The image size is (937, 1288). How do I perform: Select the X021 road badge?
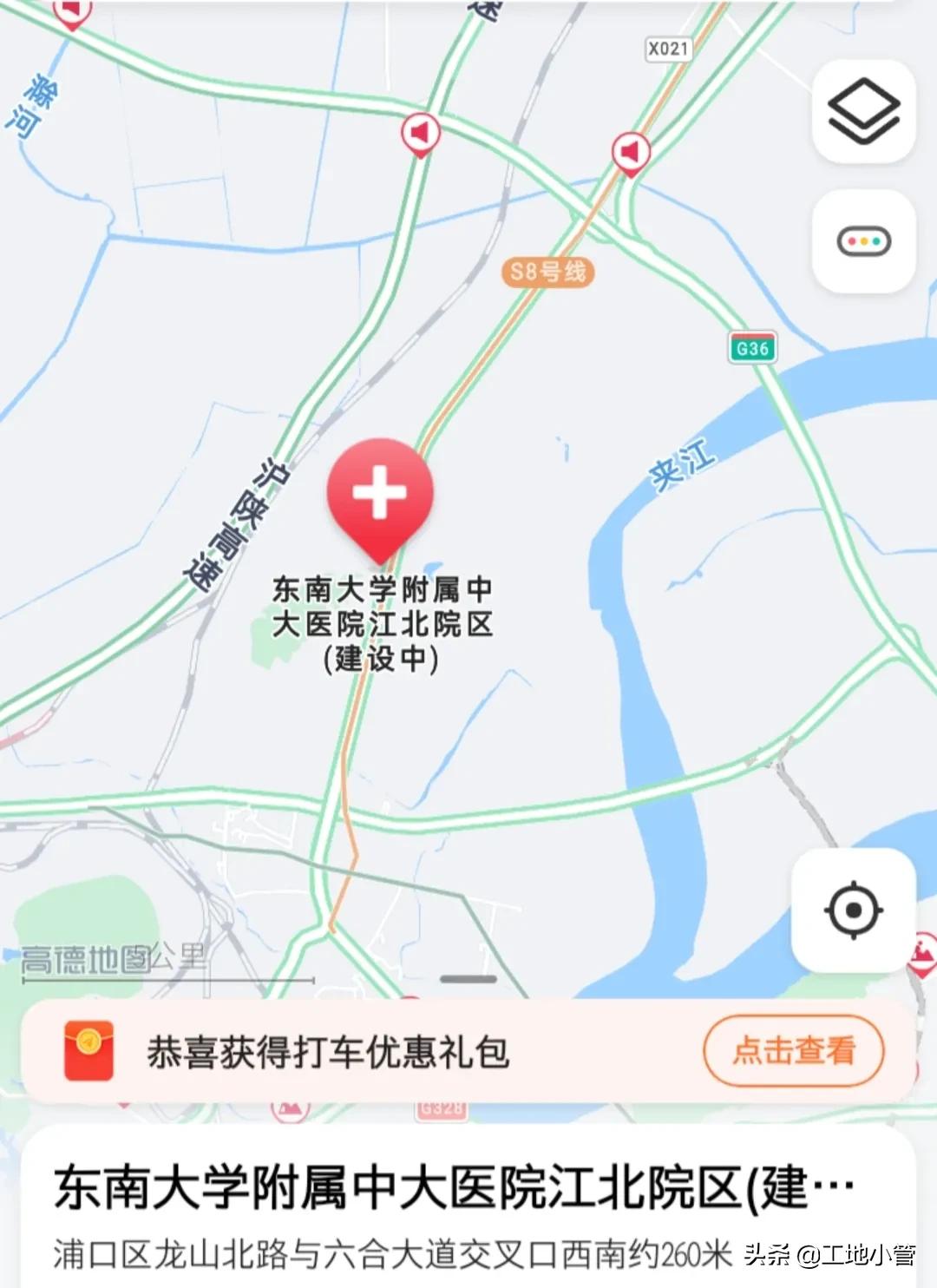tap(667, 49)
